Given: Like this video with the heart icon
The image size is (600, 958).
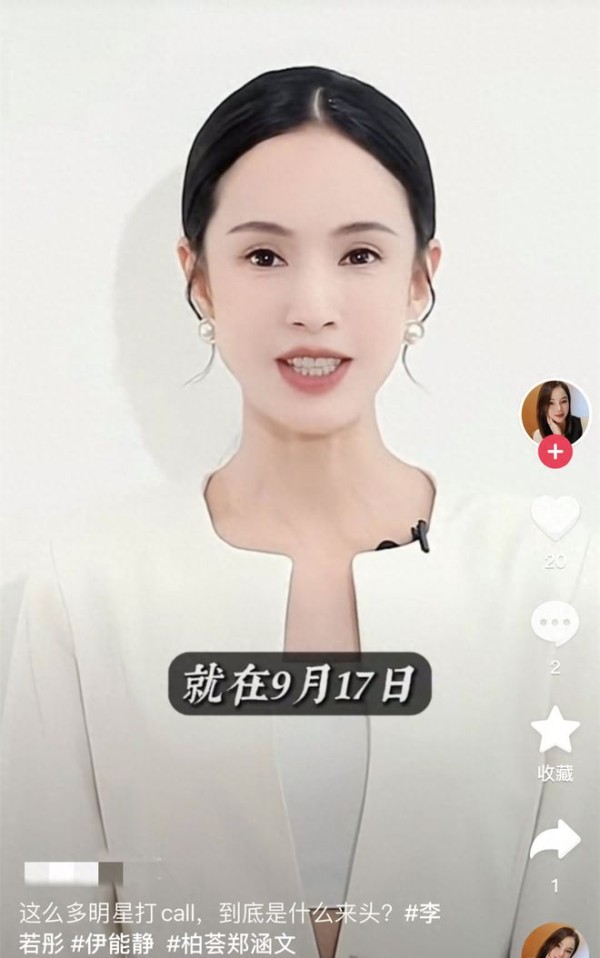Looking at the screenshot, I should point(555,518).
